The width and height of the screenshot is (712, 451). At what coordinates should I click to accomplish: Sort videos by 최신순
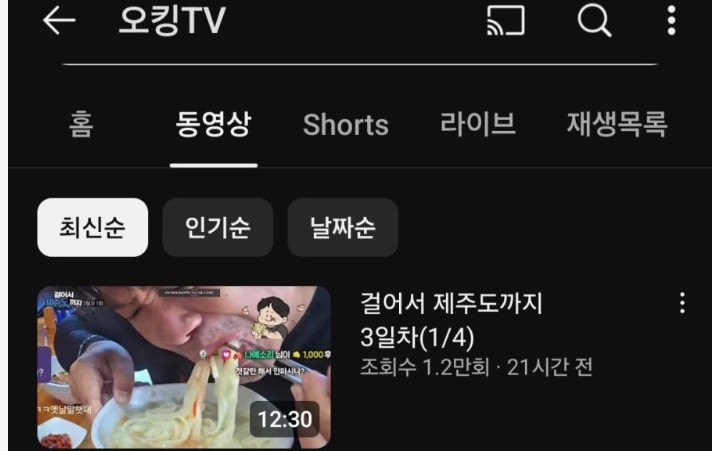pyautogui.click(x=92, y=227)
